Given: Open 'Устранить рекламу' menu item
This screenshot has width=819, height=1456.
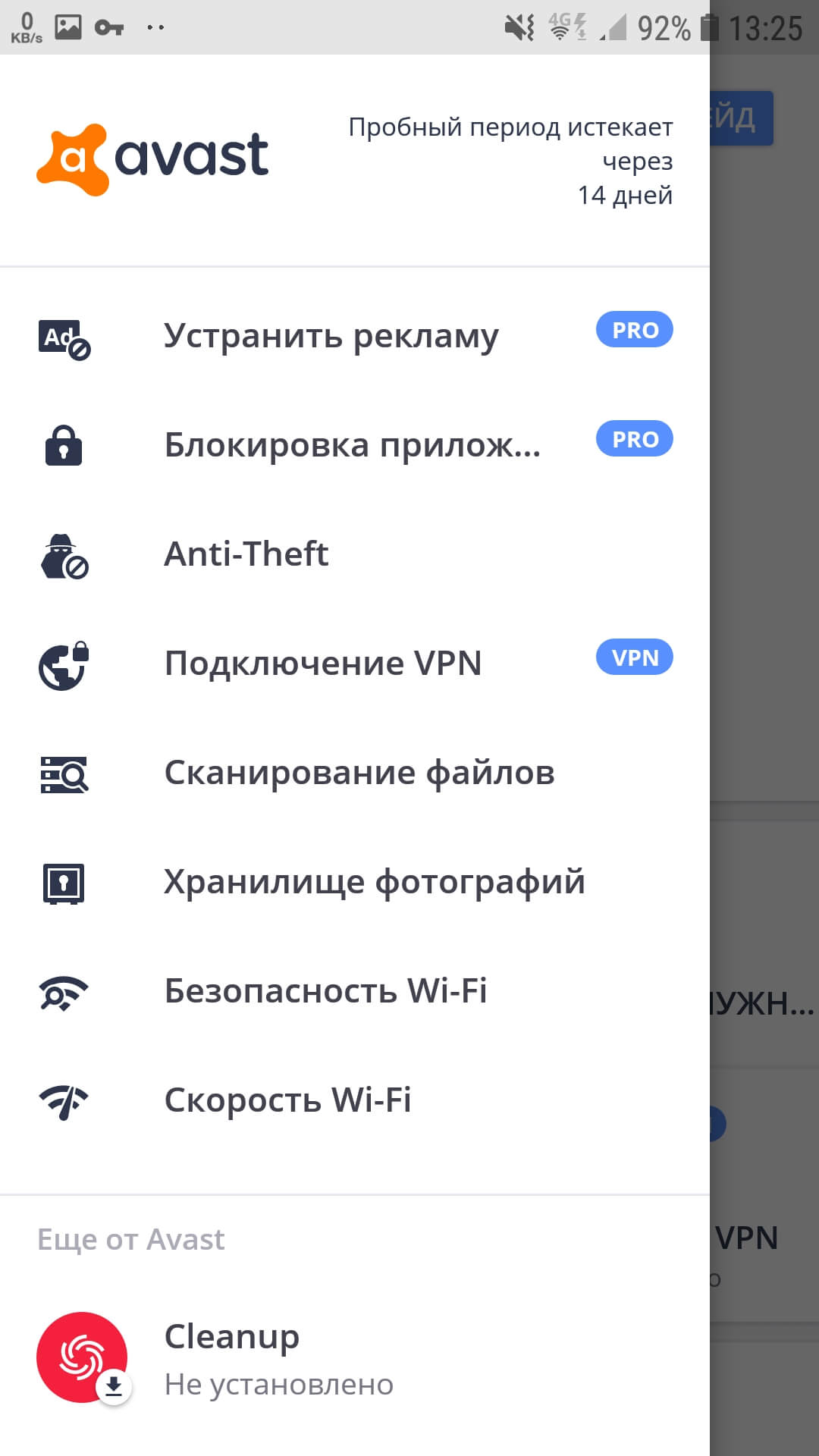Looking at the screenshot, I should pyautogui.click(x=331, y=336).
